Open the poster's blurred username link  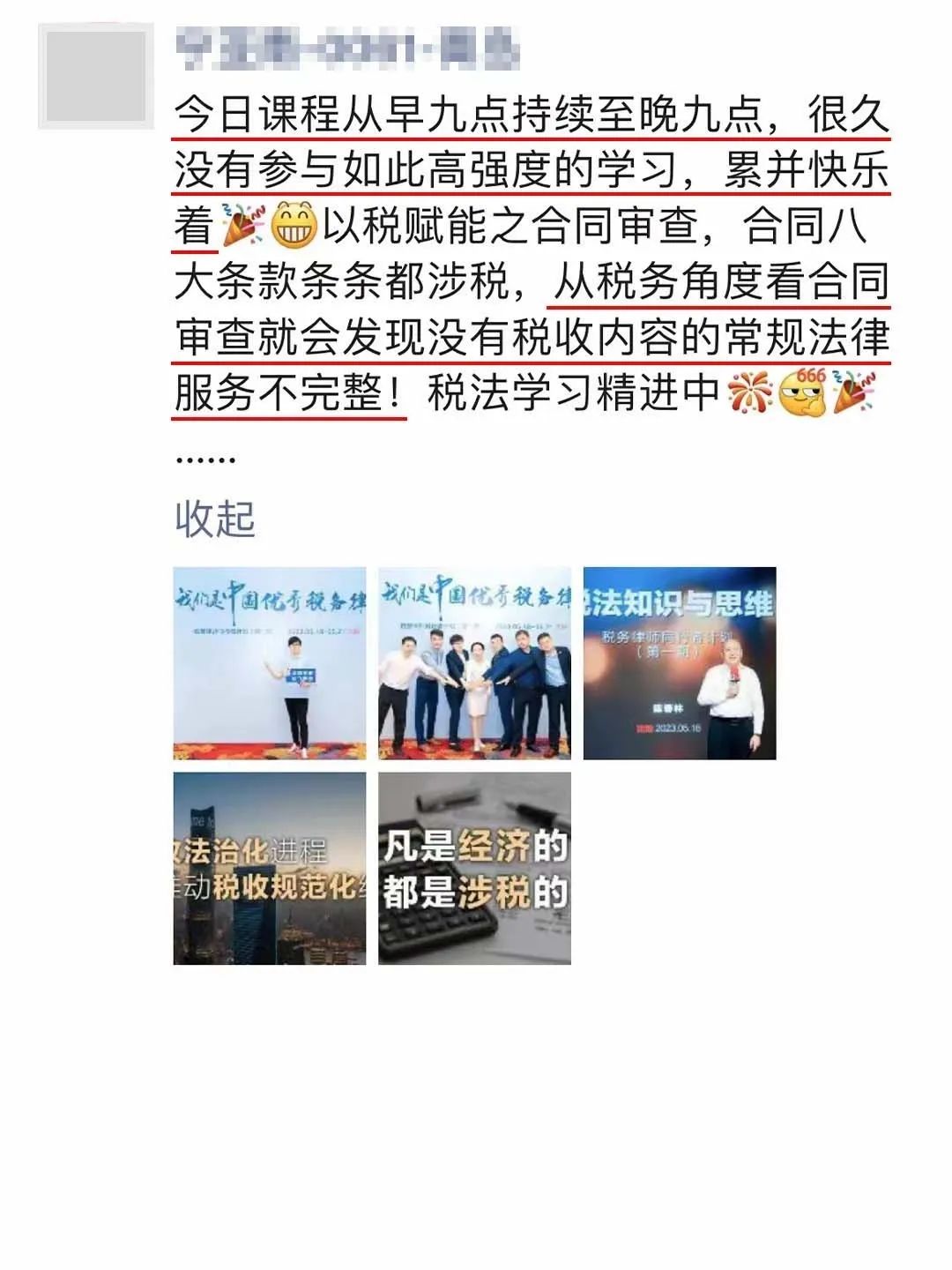coord(346,49)
